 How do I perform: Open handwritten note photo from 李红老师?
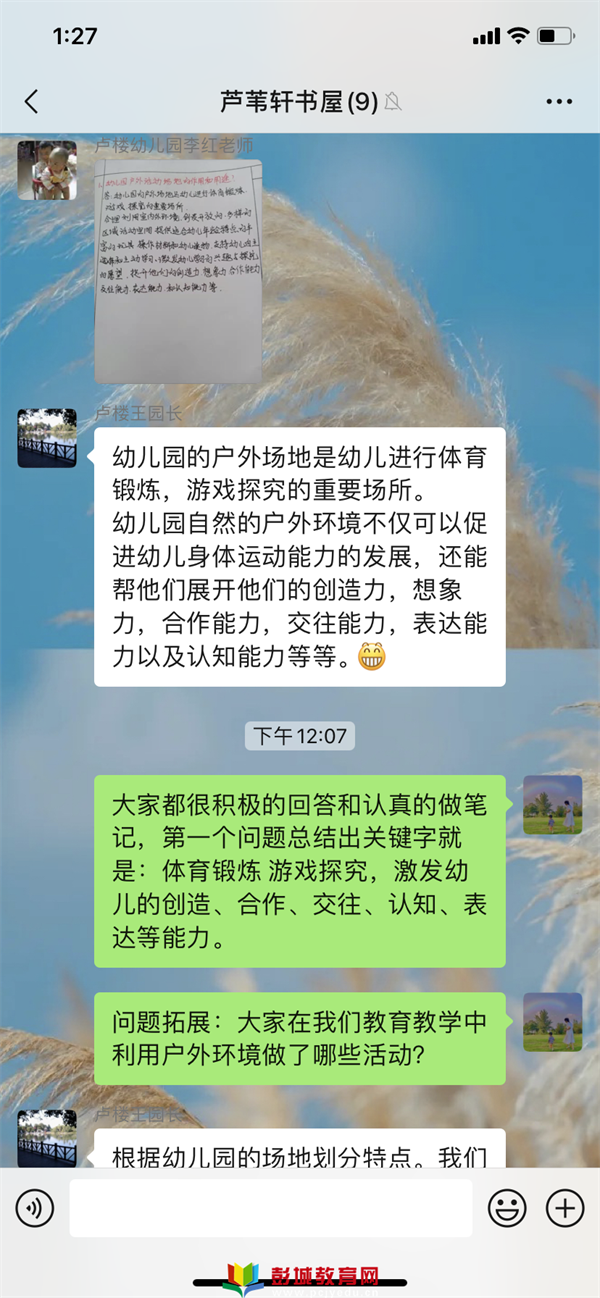pyautogui.click(x=178, y=270)
